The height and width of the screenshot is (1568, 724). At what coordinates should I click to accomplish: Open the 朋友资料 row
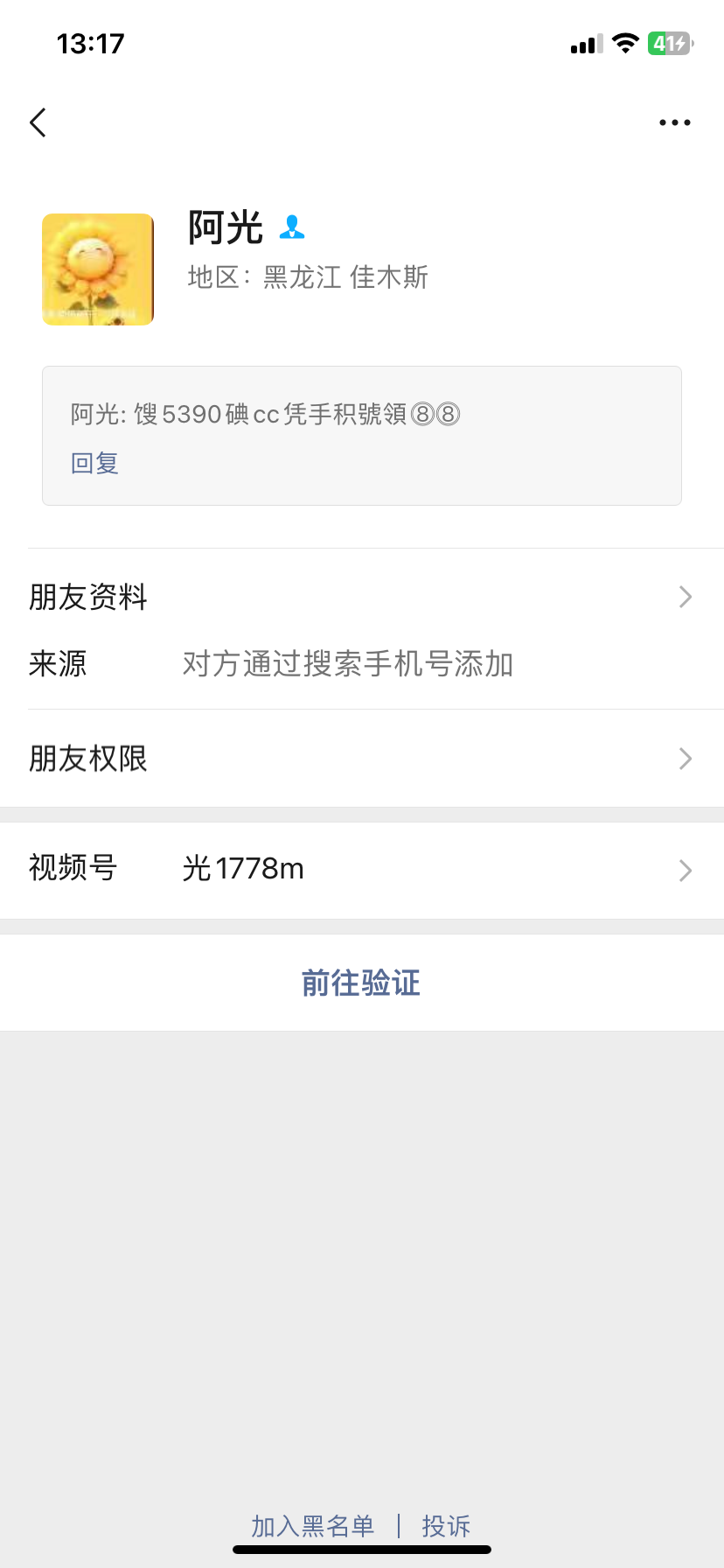362,598
